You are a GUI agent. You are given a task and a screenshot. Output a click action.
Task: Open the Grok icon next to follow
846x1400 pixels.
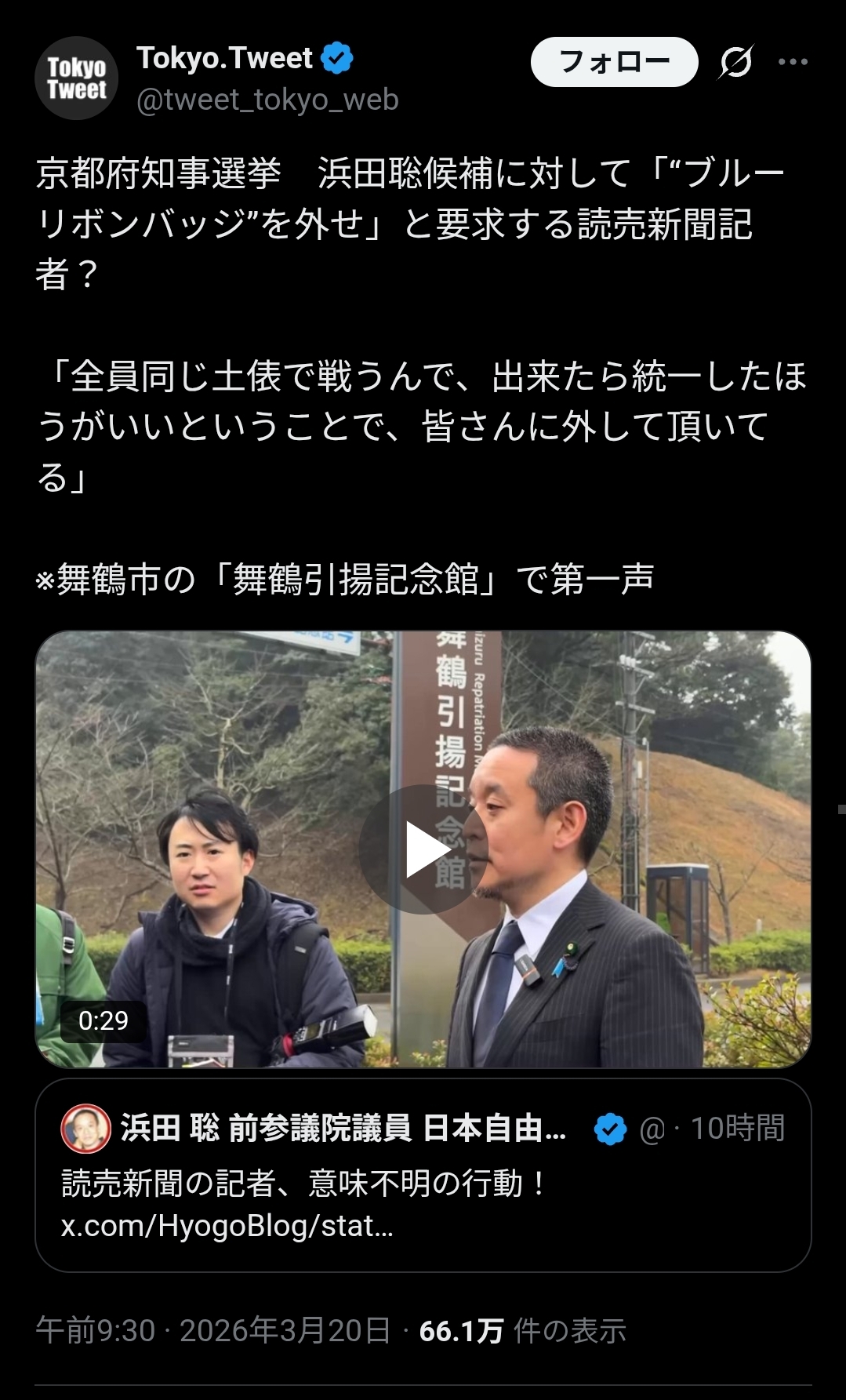point(735,62)
